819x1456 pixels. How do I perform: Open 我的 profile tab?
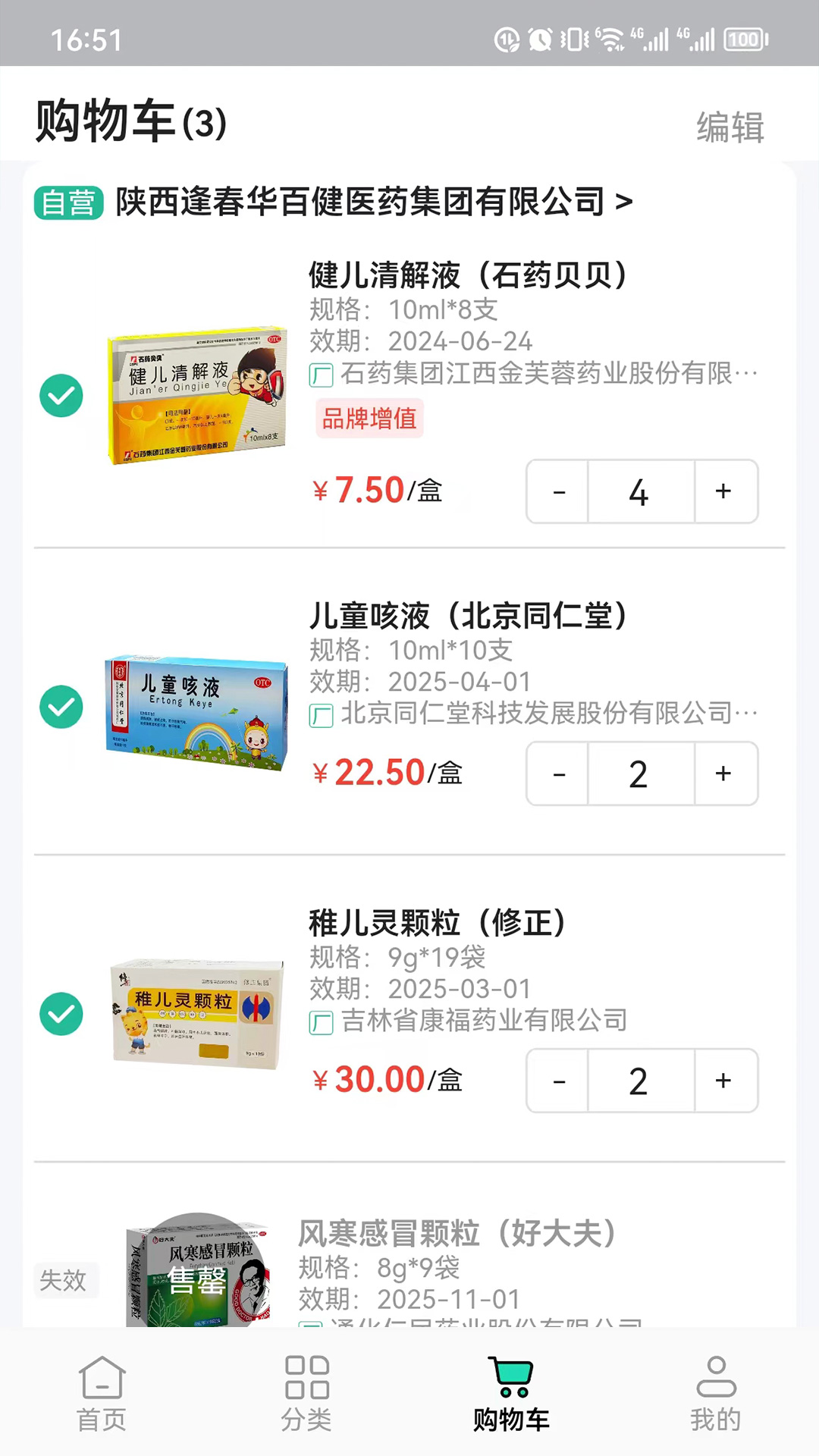(x=715, y=1394)
